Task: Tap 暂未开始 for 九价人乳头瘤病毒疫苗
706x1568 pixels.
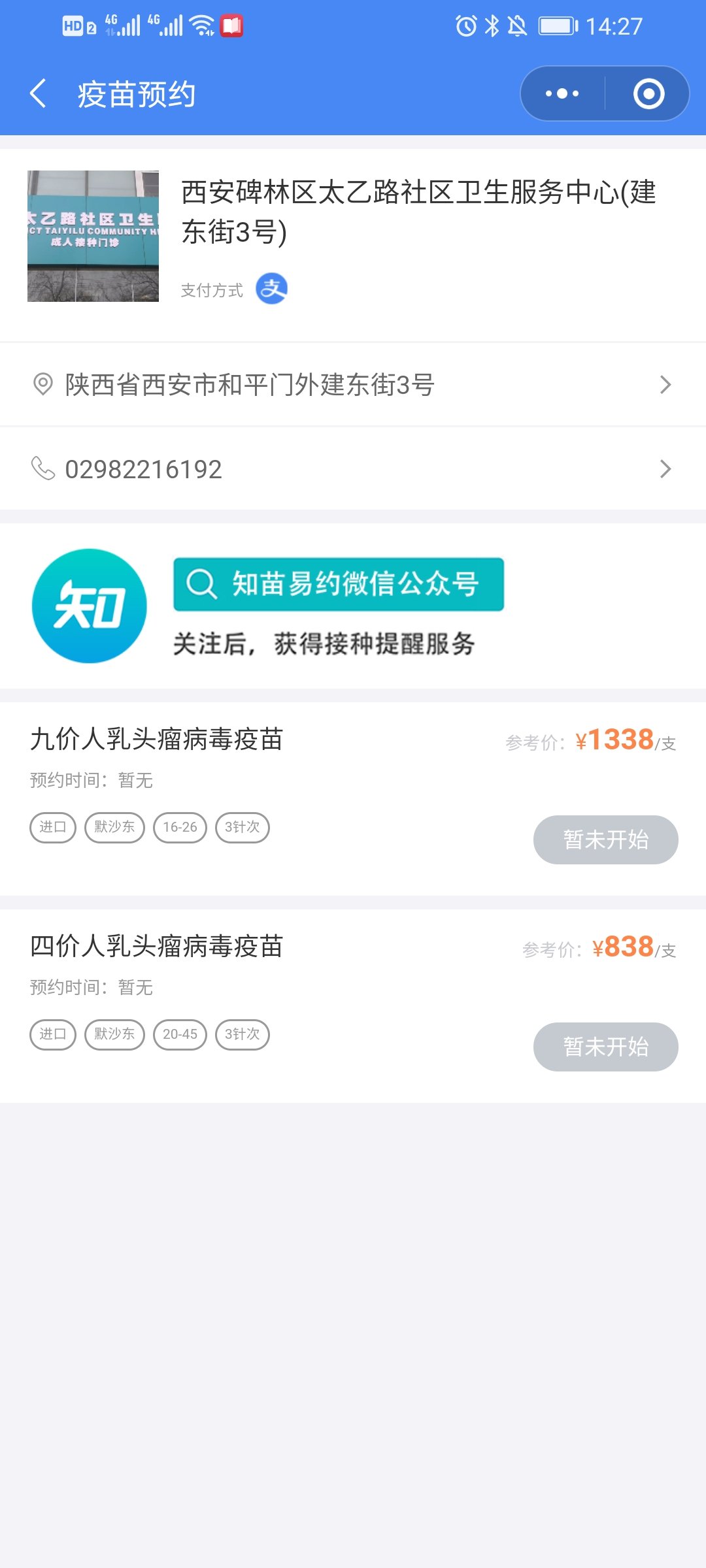Action: click(605, 840)
